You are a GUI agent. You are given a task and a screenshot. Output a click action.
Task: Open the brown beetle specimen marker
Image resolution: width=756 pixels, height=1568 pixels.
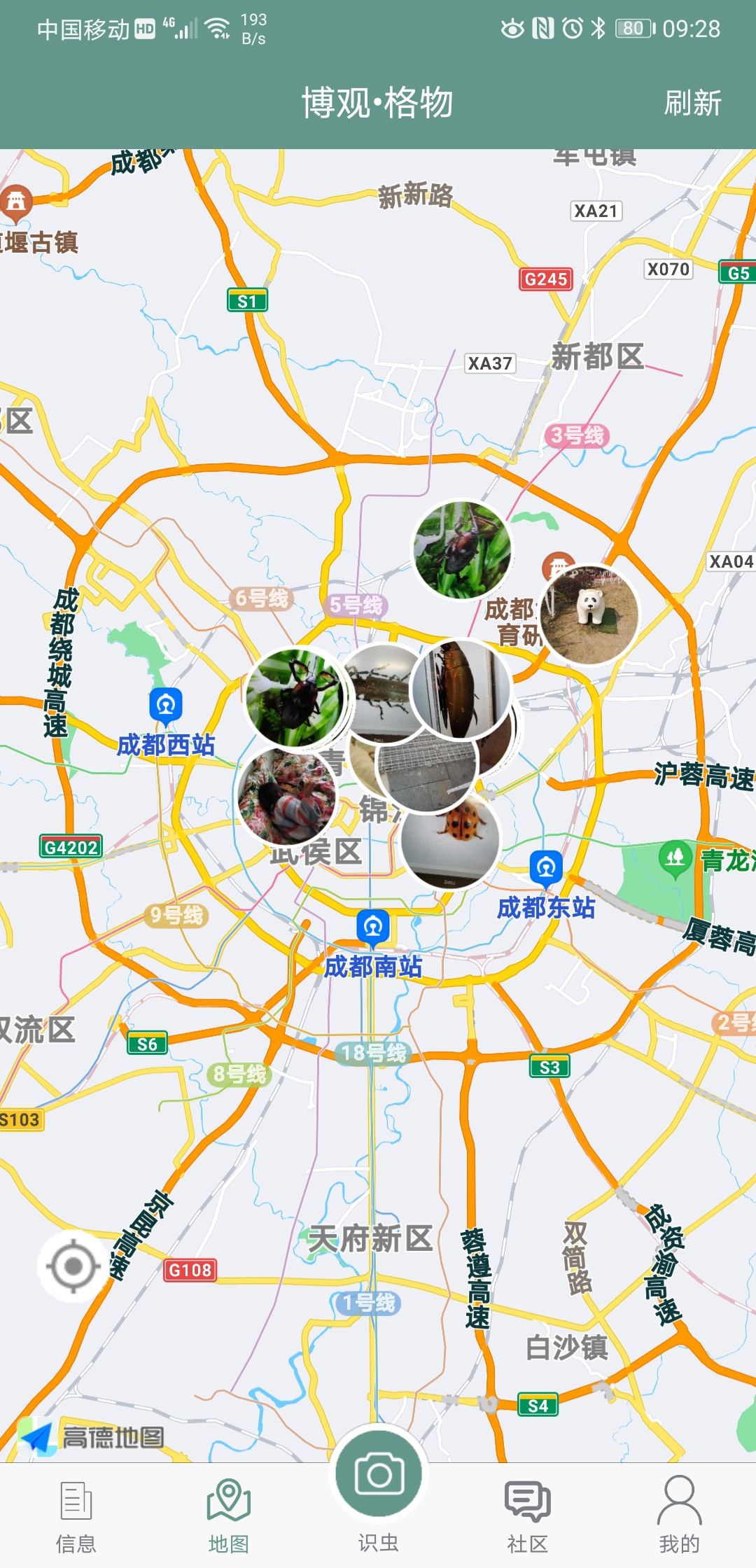(461, 689)
